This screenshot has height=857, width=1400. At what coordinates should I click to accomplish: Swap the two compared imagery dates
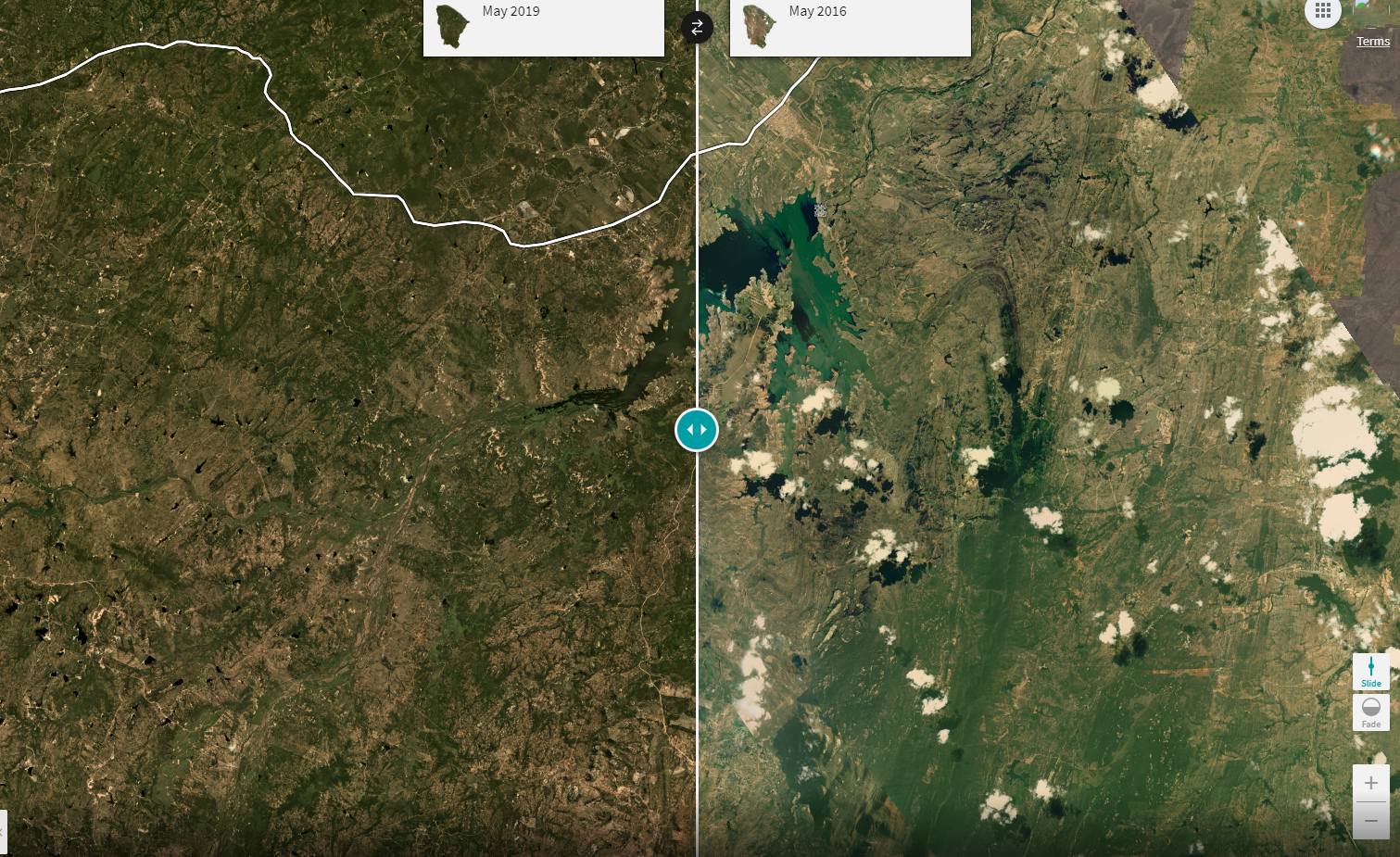[697, 27]
